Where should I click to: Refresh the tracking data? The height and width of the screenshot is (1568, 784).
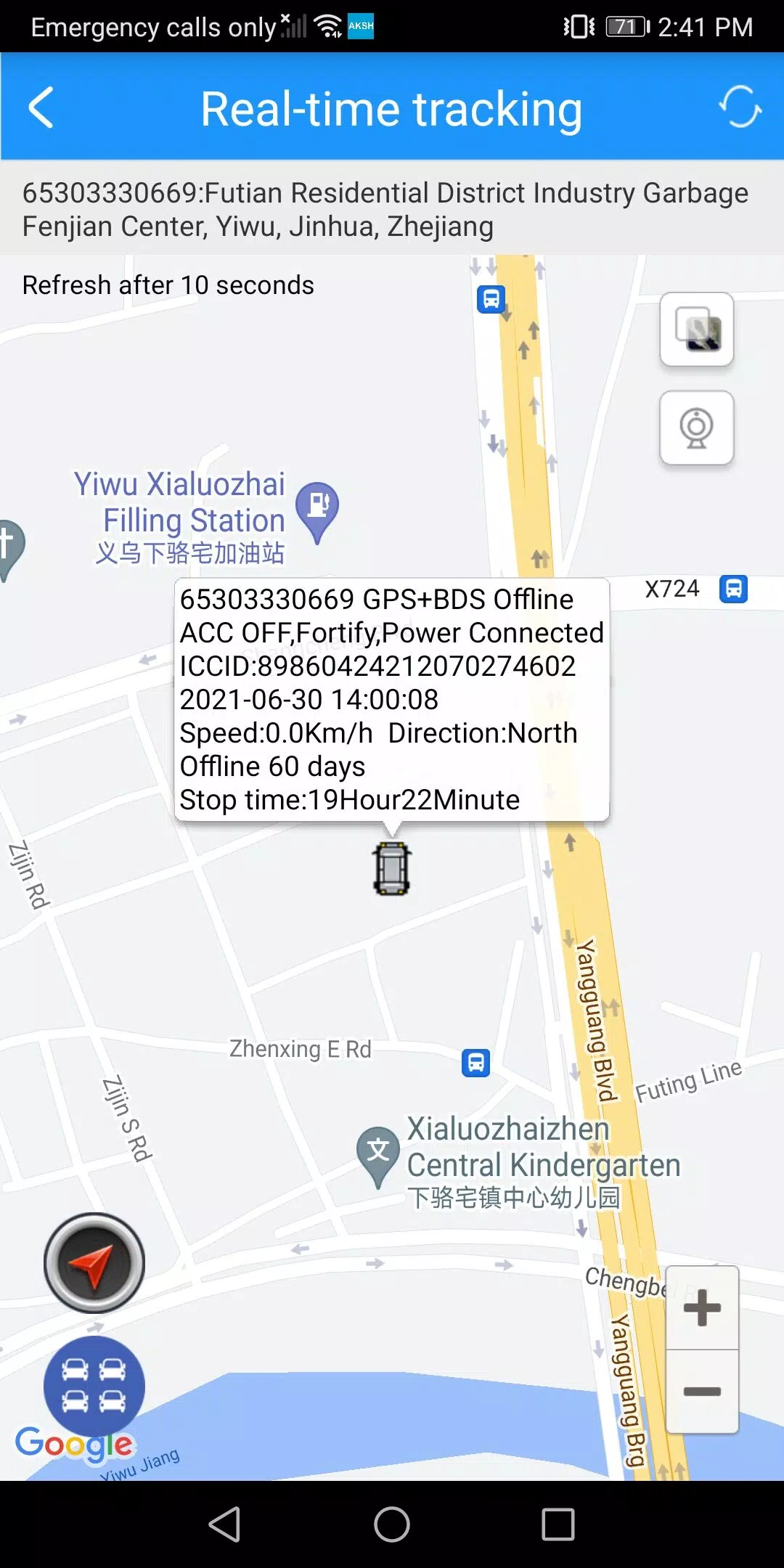tap(739, 107)
